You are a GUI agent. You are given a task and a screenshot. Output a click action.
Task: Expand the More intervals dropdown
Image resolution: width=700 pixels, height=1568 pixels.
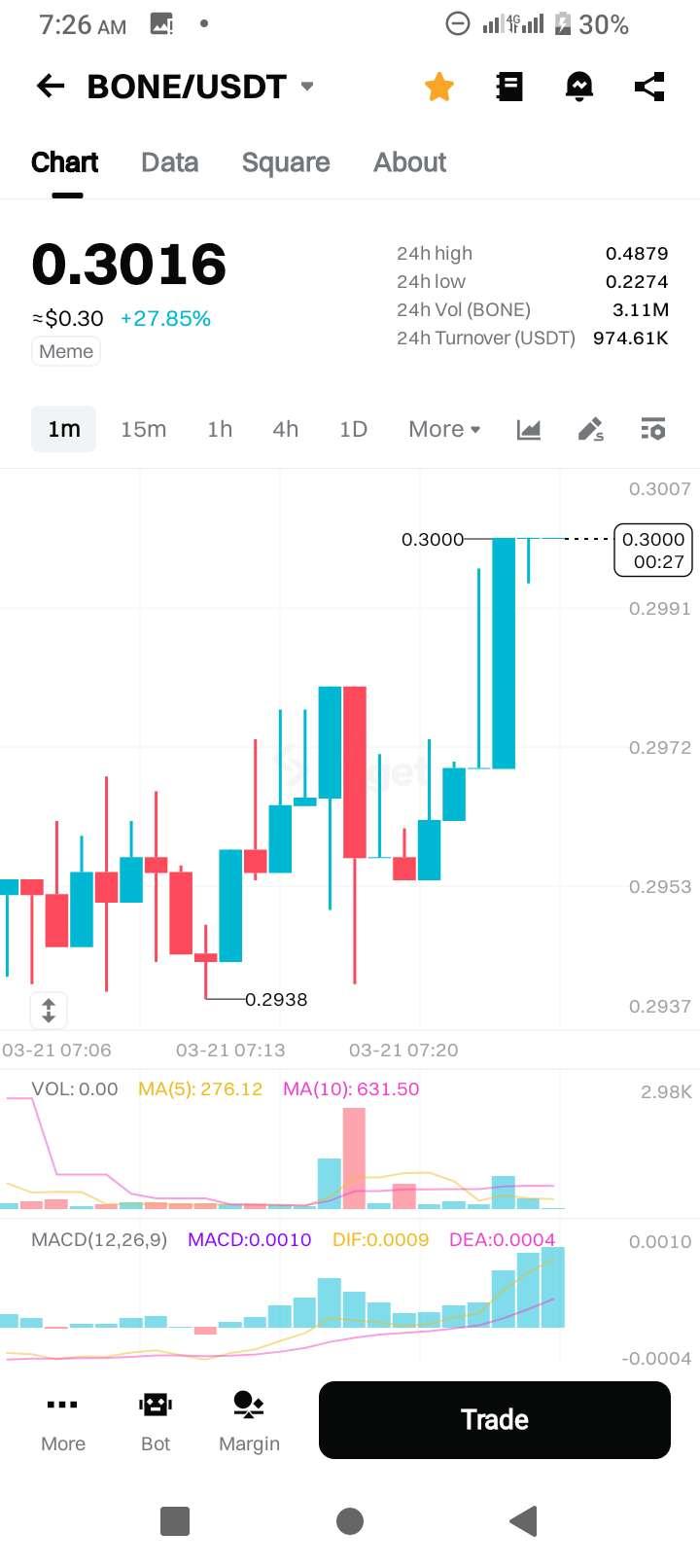click(444, 429)
